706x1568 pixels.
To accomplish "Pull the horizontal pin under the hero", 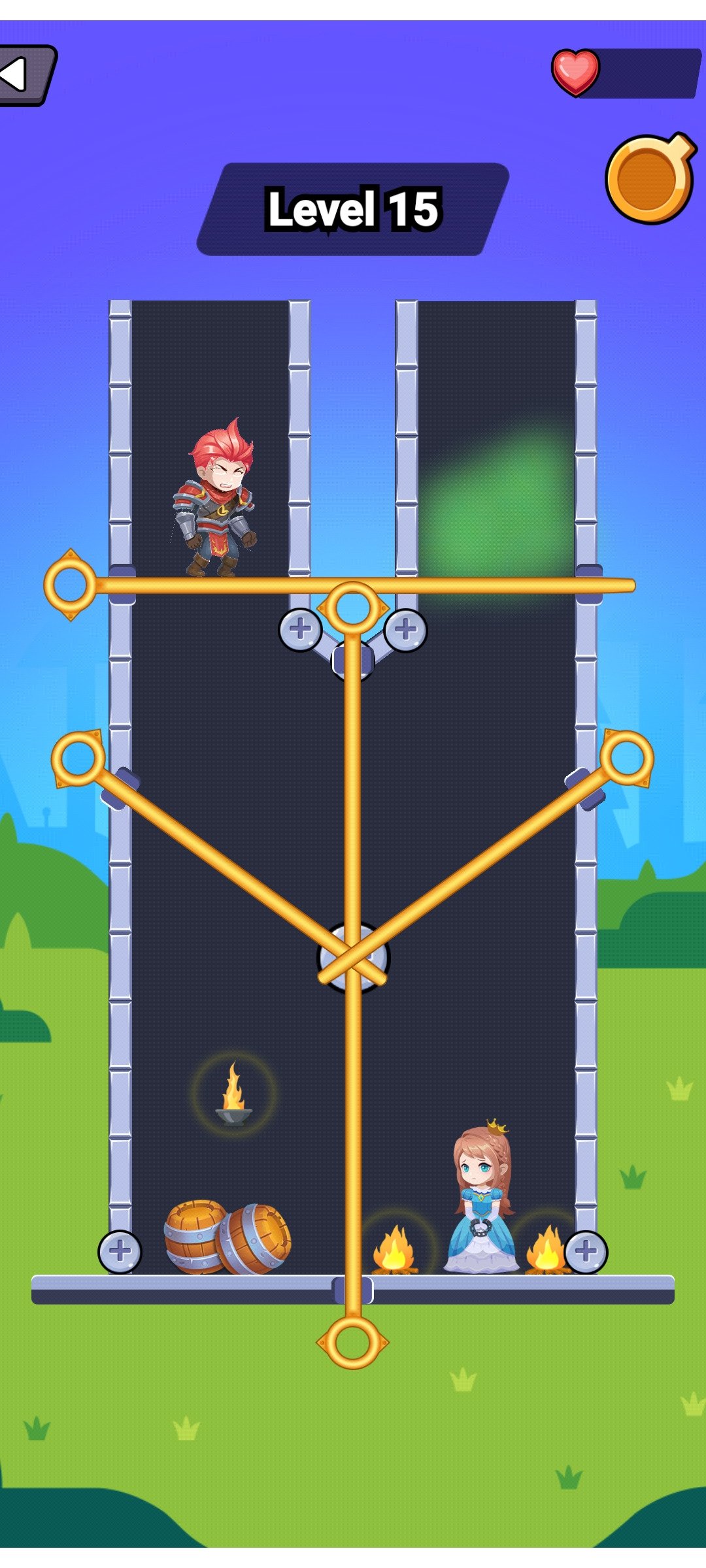I will point(70,585).
